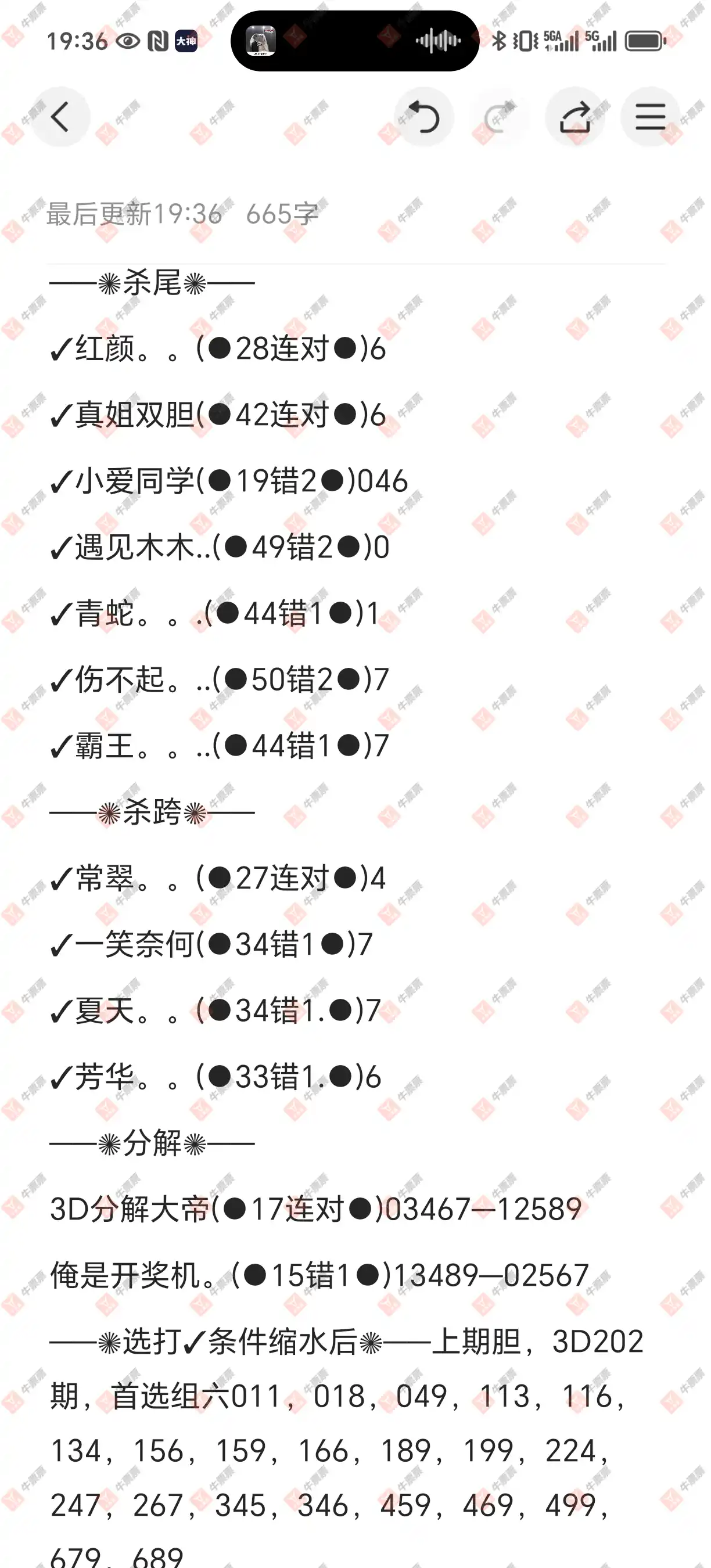Open the three-line menu
711x1568 pixels.
(x=650, y=117)
